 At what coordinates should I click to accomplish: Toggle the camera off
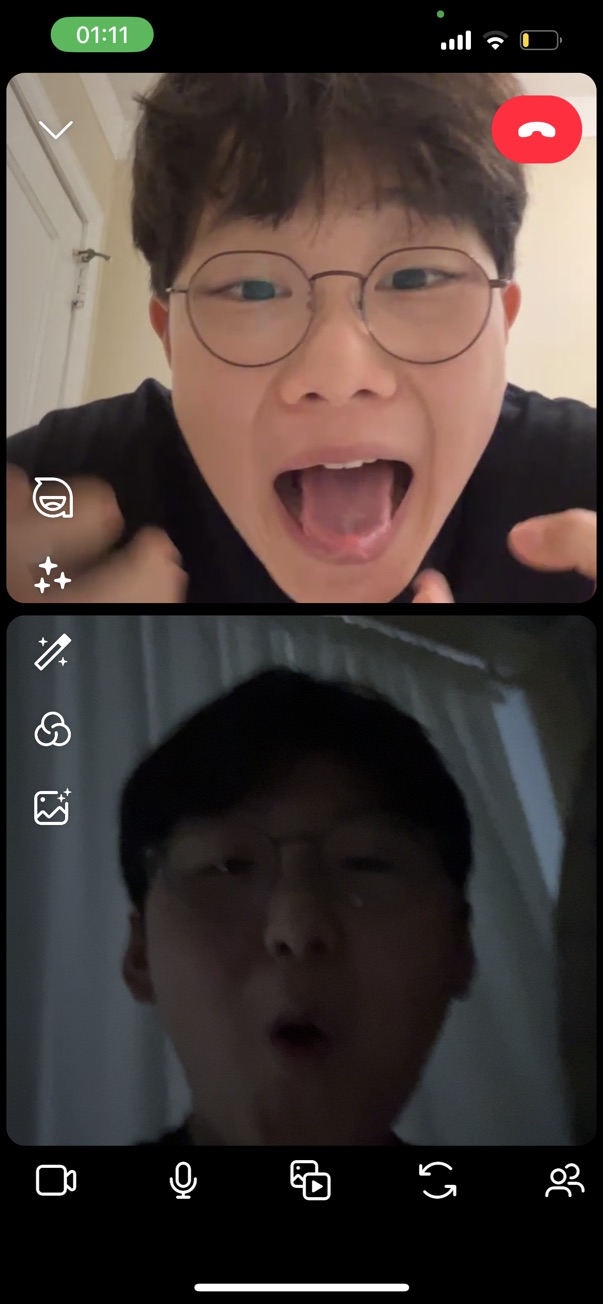(56, 1181)
